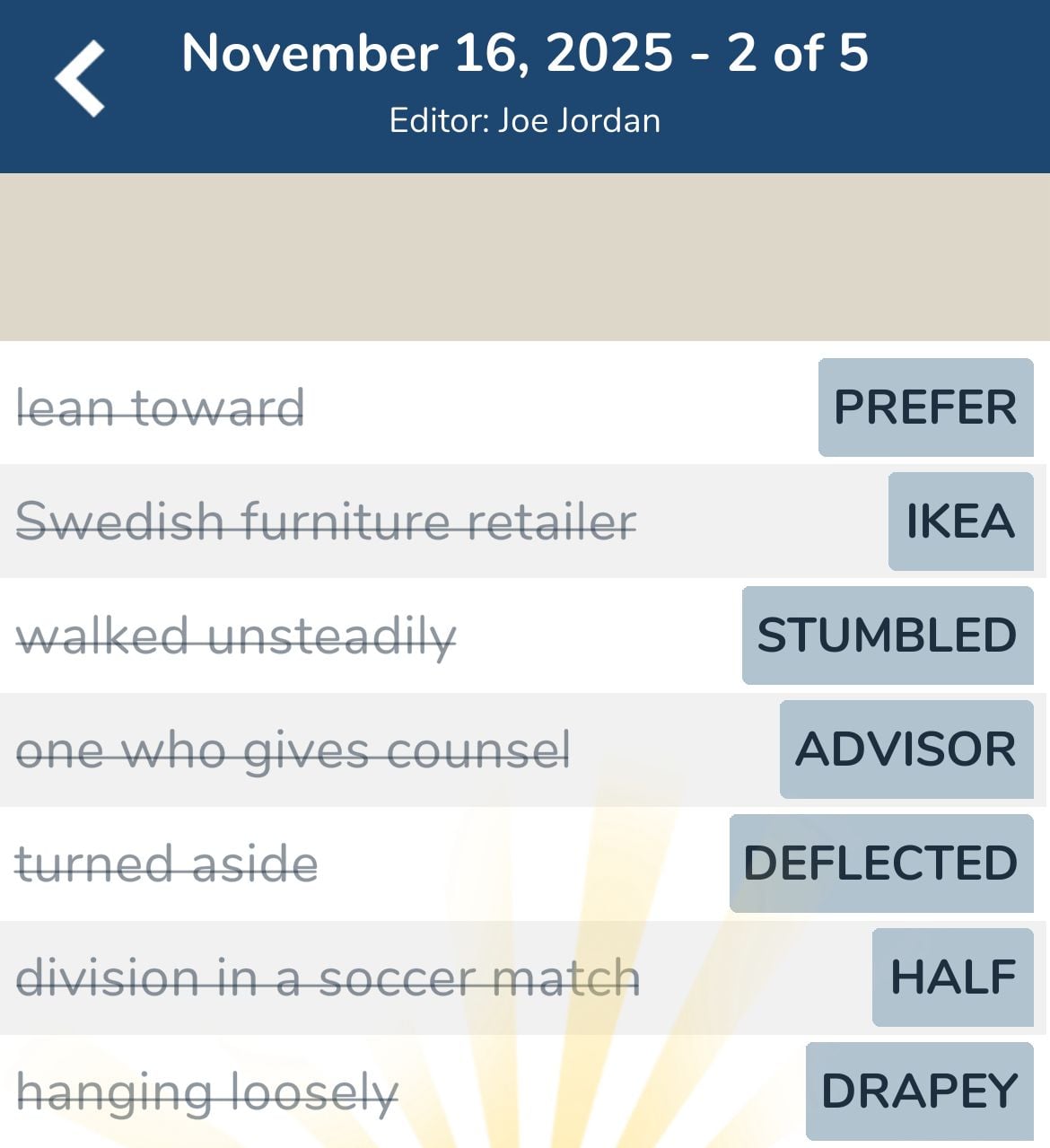Tap the DEFLECTED answer tile
Viewport: 1050px width, 1148px height.
click(x=881, y=863)
